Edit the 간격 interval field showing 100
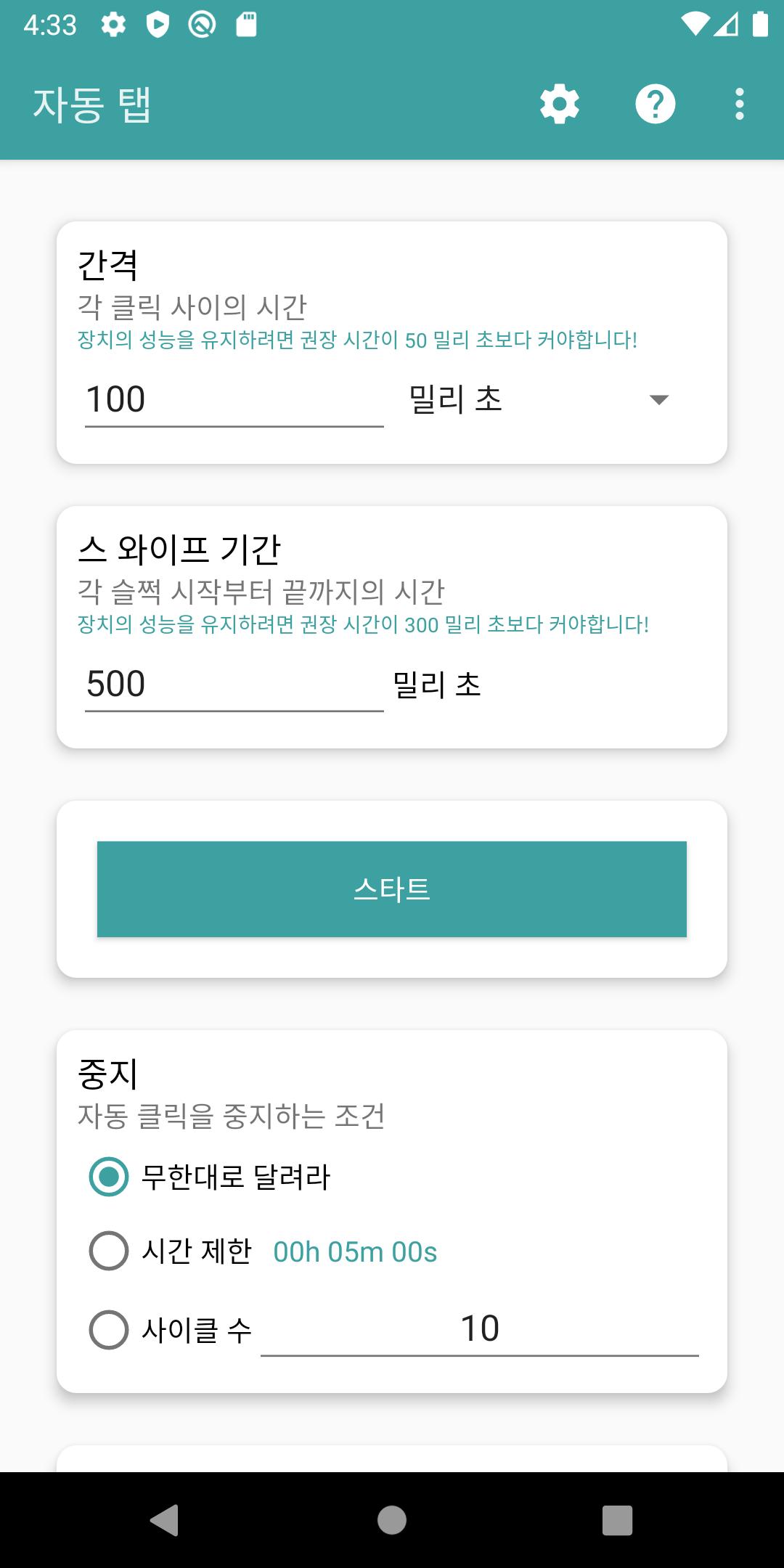Image resolution: width=784 pixels, height=1568 pixels. tap(234, 400)
